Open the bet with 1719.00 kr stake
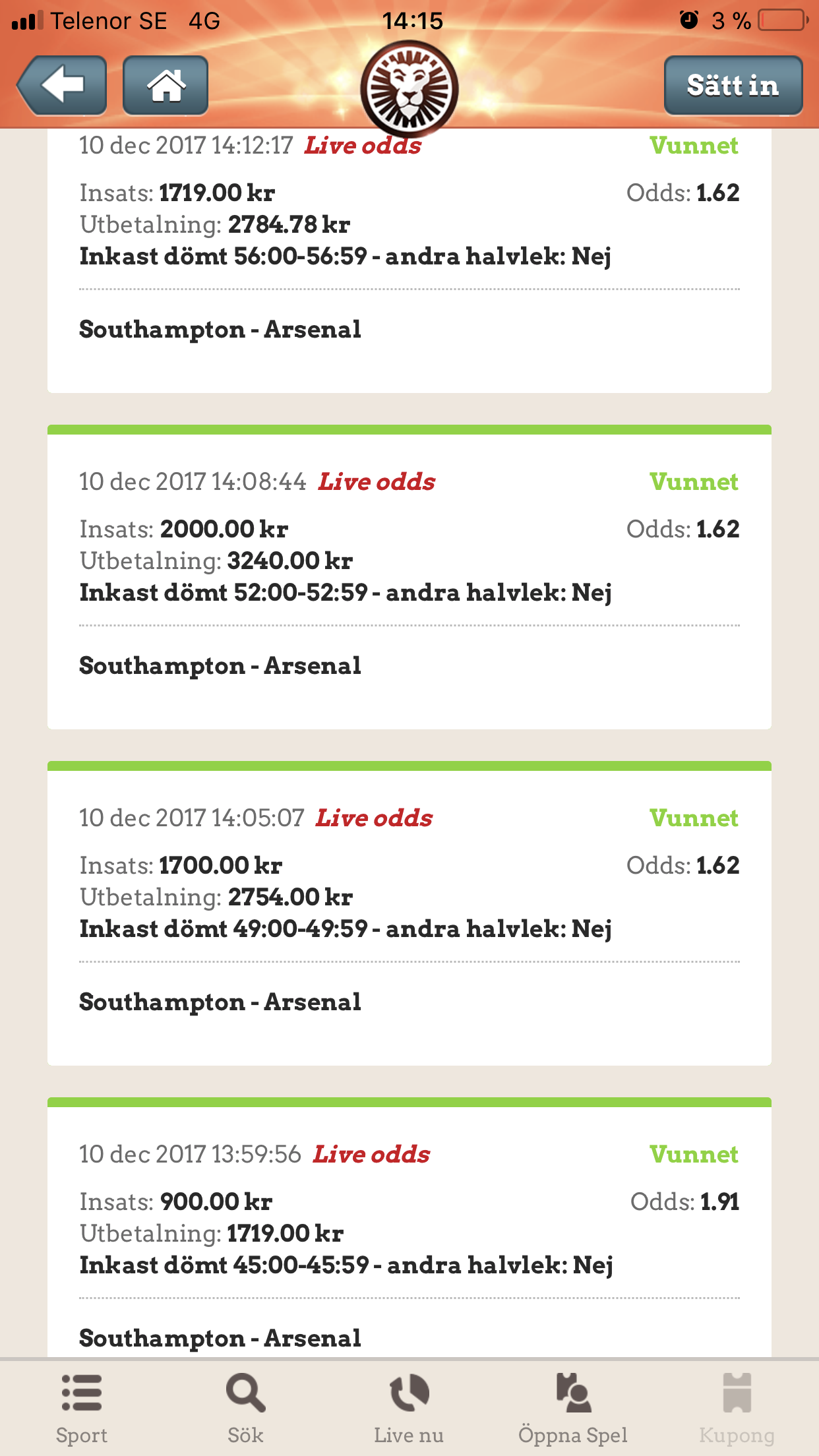 point(409,261)
